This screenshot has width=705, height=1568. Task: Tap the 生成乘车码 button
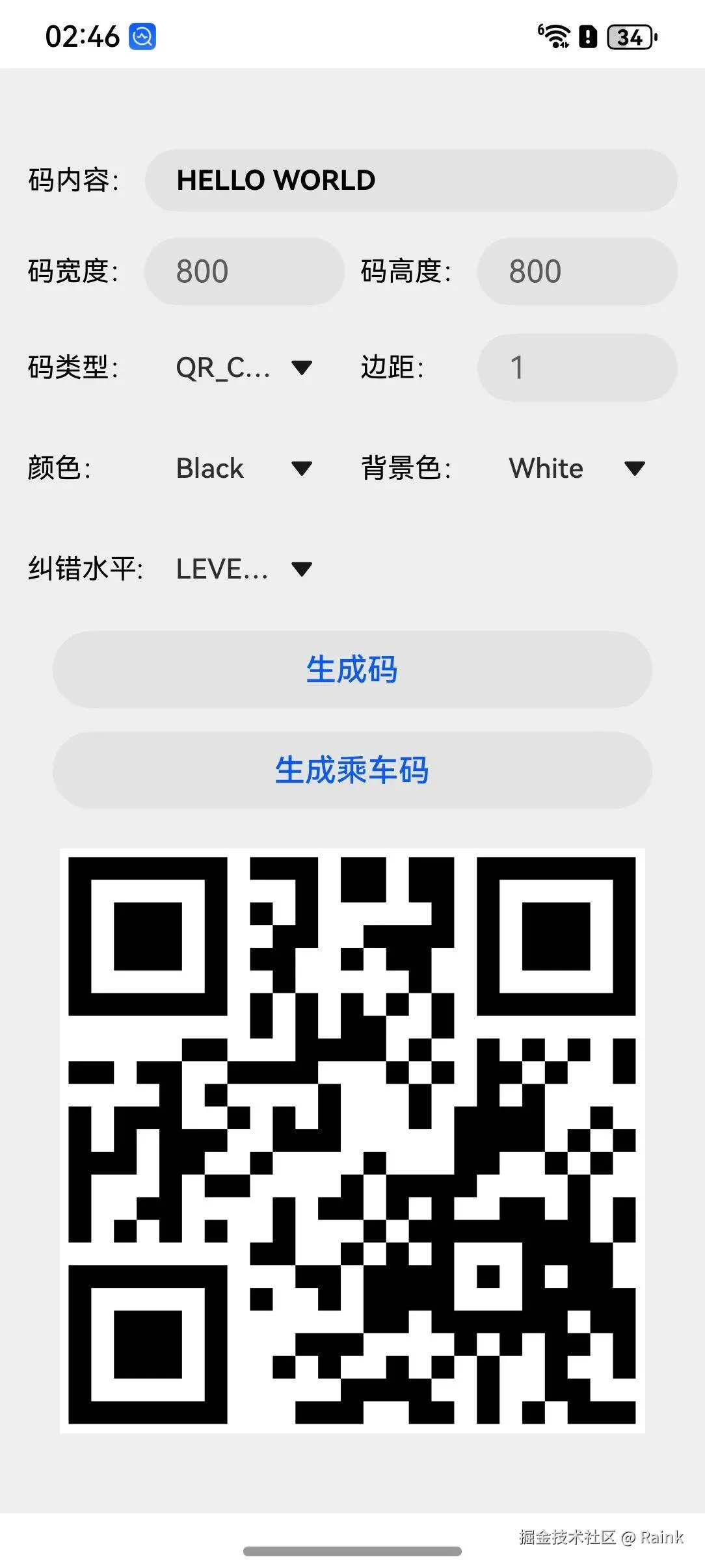click(x=352, y=770)
